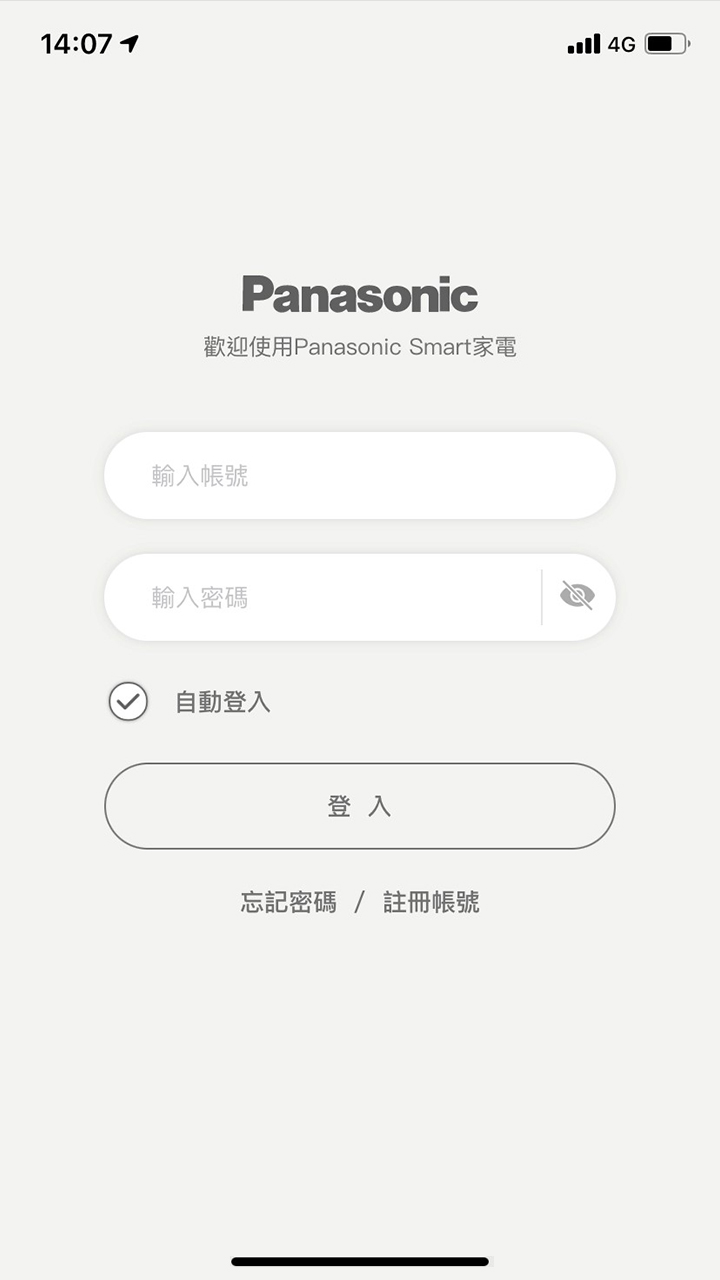Open 註冊帳號 account registration link
This screenshot has height=1280, width=720.
(x=433, y=901)
